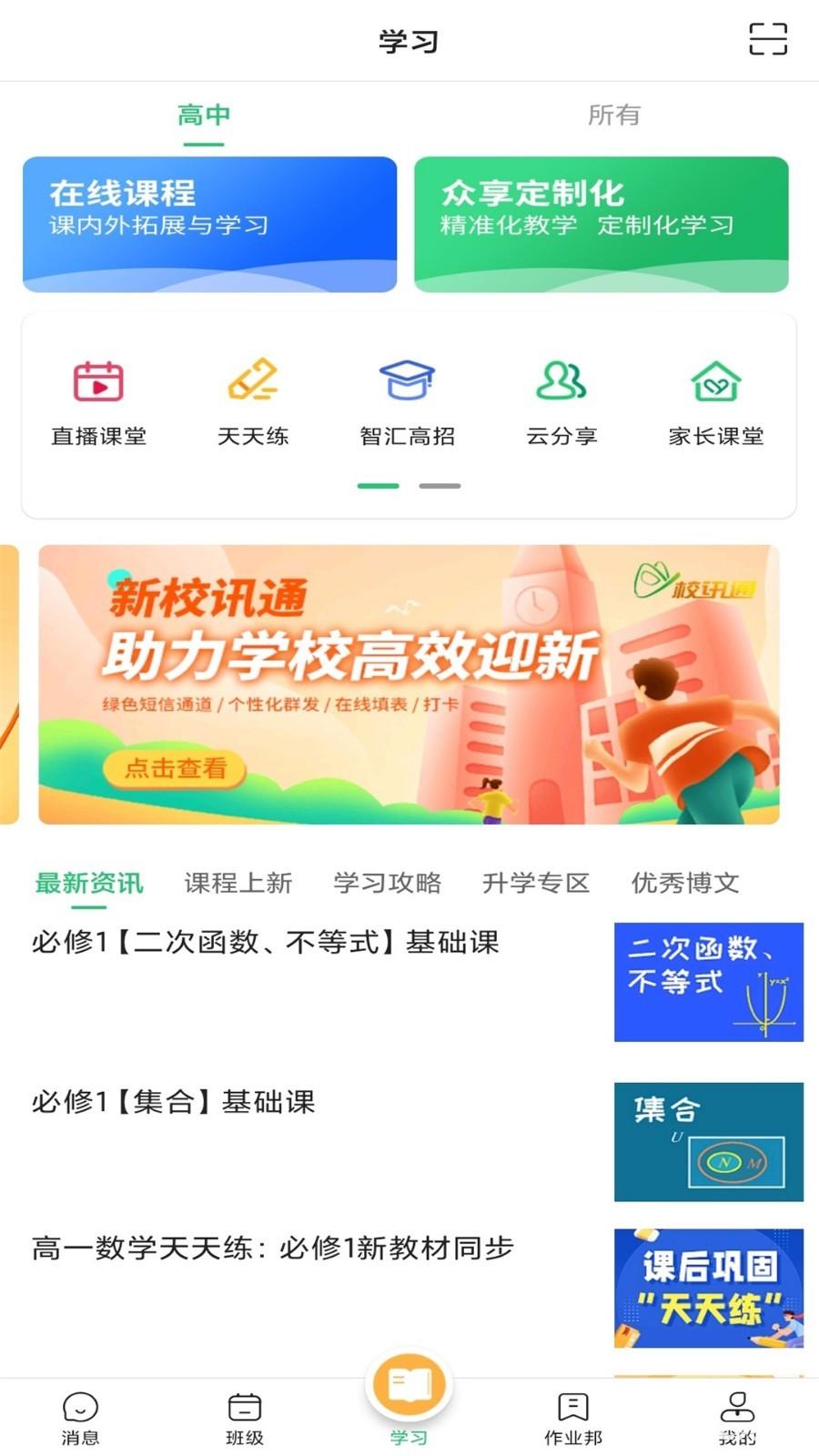Screen dimensions: 819x1456
Task: Open the 二次函数、不等式 course thumbnail
Action: (708, 982)
